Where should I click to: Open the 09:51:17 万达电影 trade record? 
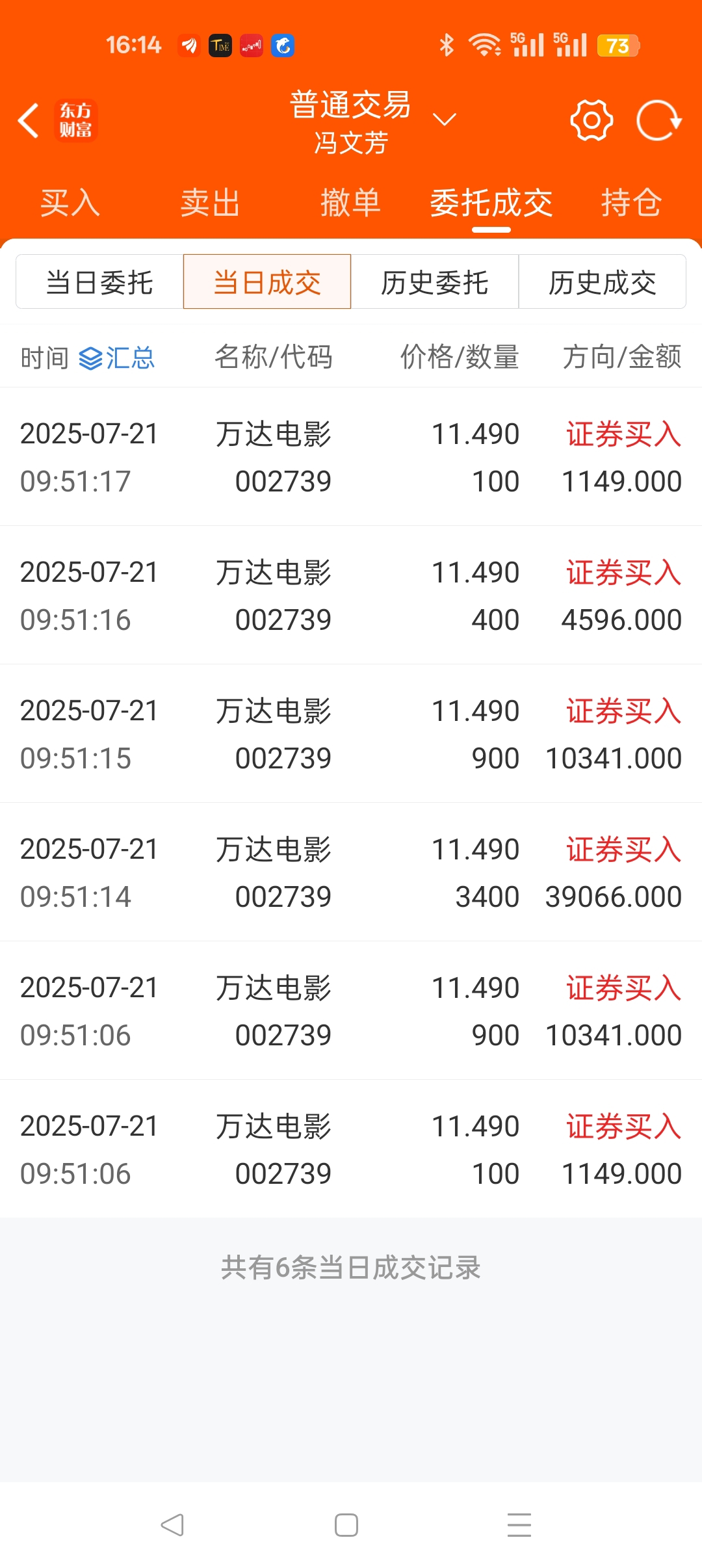(351, 457)
